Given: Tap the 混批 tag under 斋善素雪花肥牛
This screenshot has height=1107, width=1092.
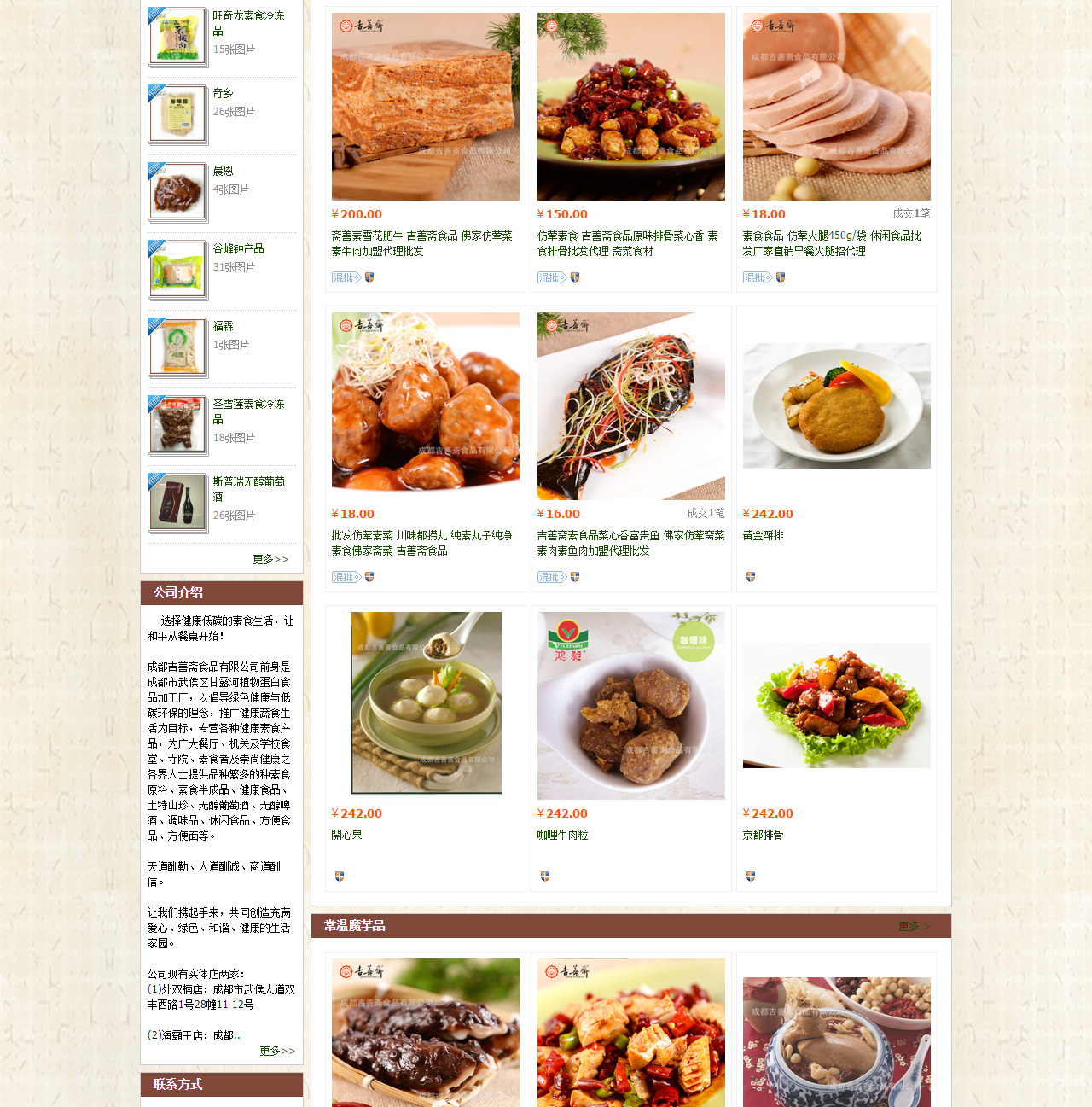Looking at the screenshot, I should 346,277.
